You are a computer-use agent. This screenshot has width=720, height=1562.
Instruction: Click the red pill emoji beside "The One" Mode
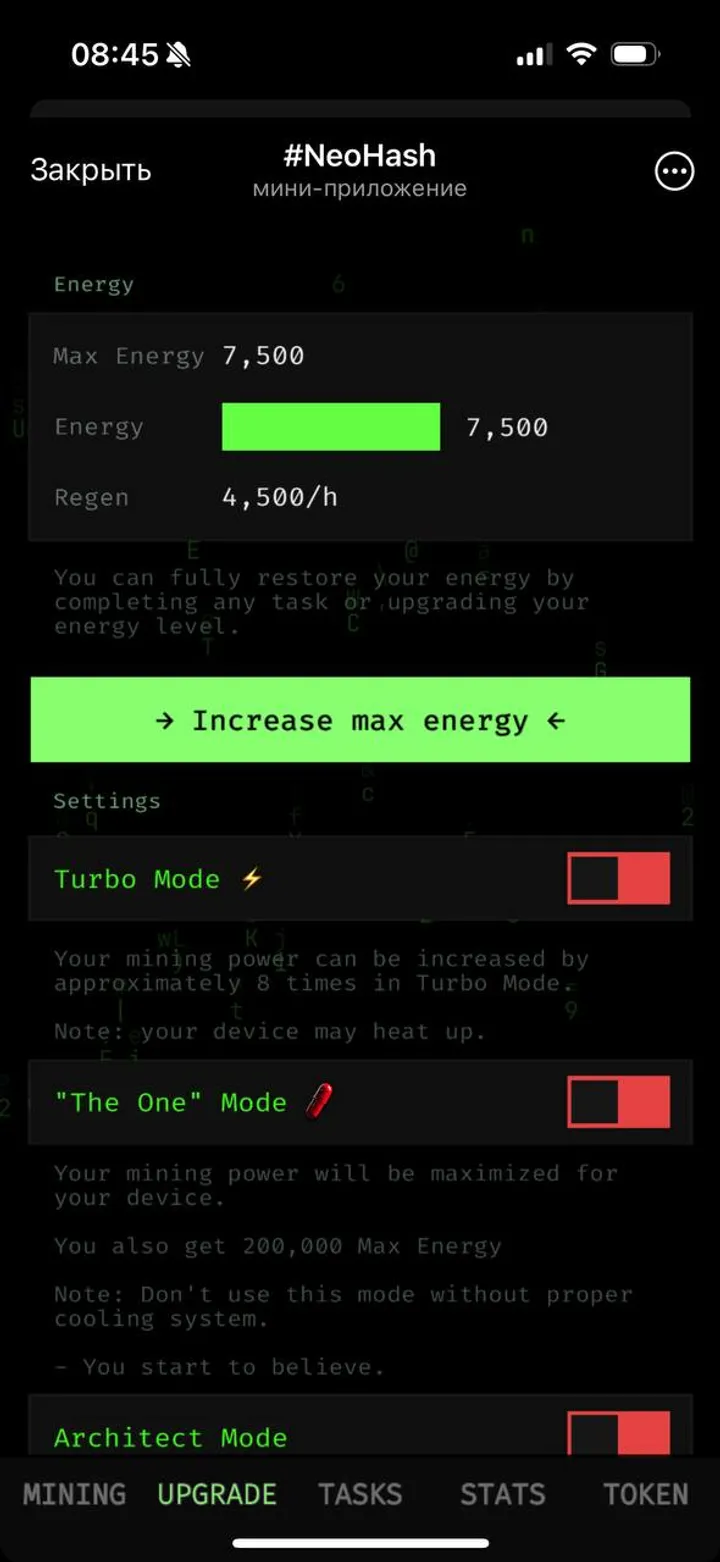pyautogui.click(x=318, y=1100)
